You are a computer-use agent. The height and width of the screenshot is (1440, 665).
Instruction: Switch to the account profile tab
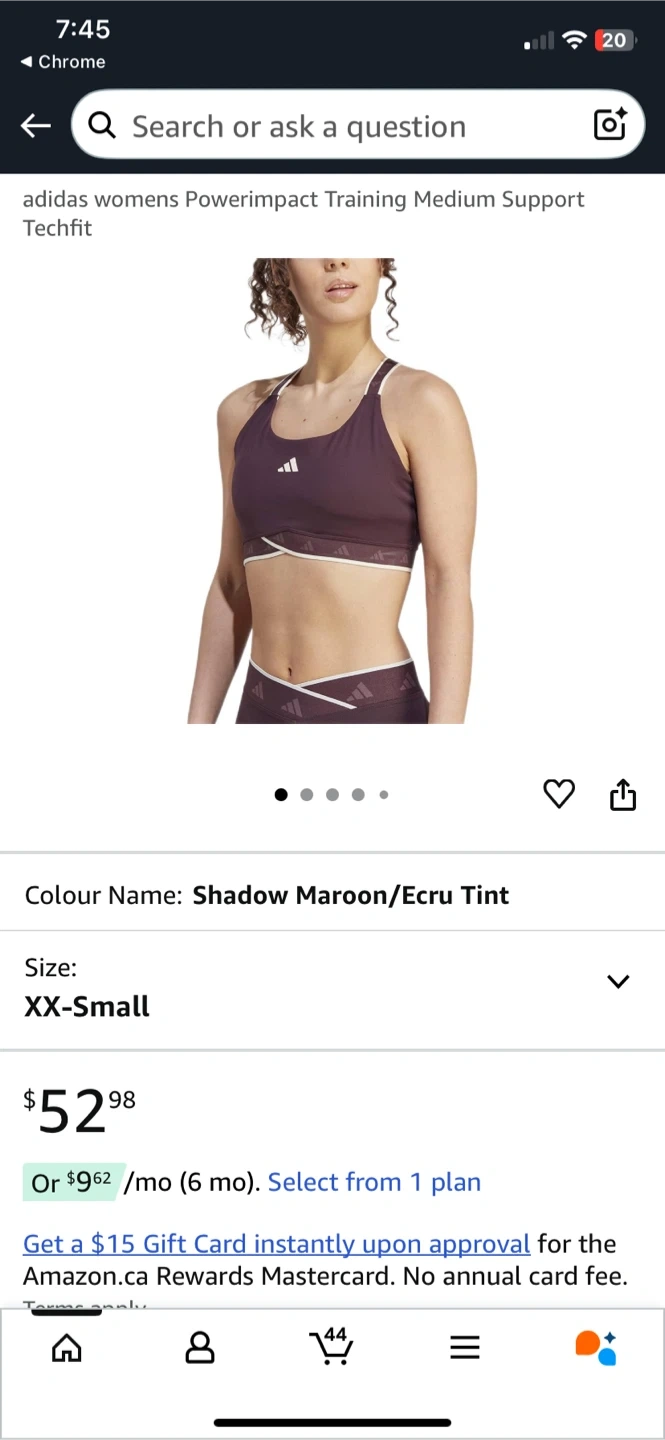click(x=200, y=1348)
